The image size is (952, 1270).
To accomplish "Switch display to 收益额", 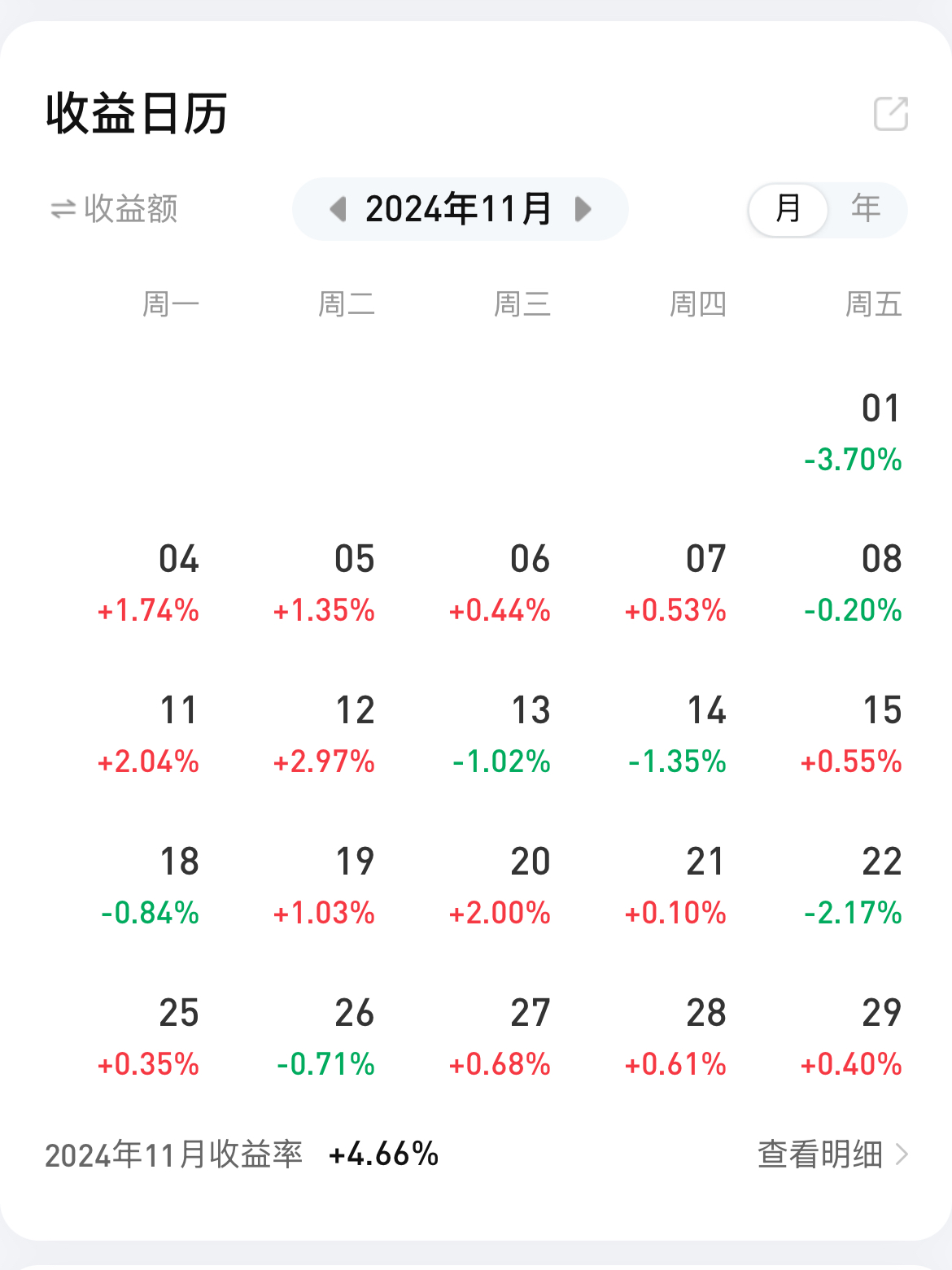I will click(114, 209).
